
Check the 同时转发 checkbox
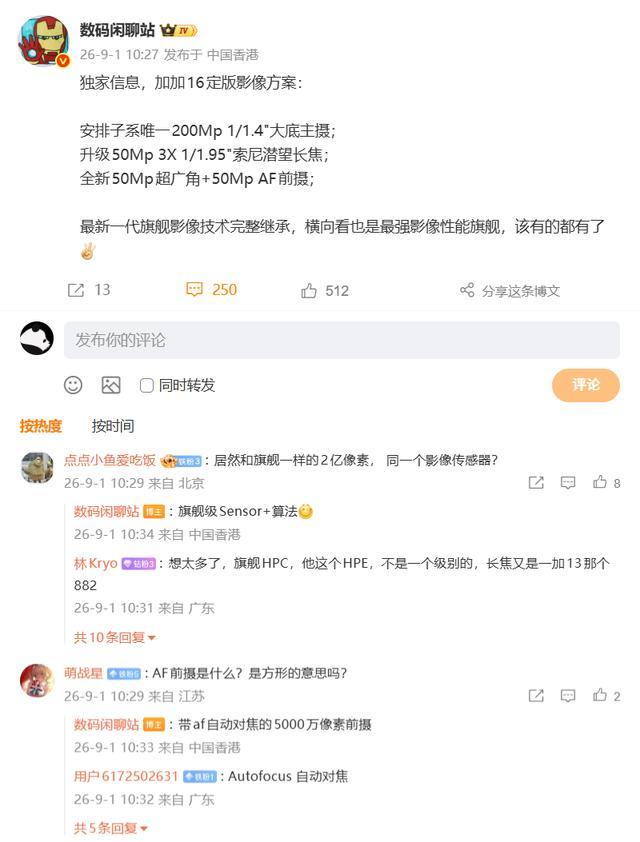[147, 385]
